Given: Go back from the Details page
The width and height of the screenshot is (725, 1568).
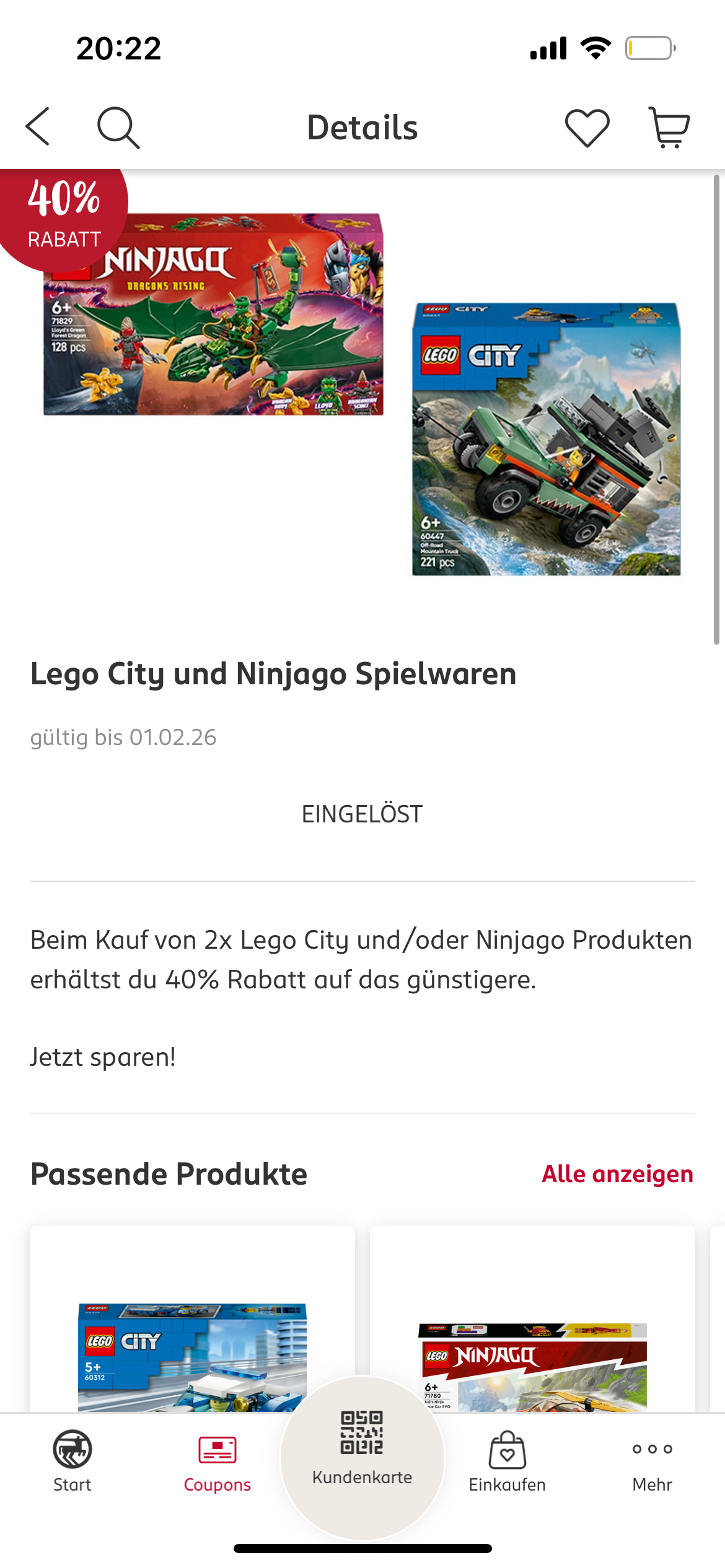Looking at the screenshot, I should (38, 127).
